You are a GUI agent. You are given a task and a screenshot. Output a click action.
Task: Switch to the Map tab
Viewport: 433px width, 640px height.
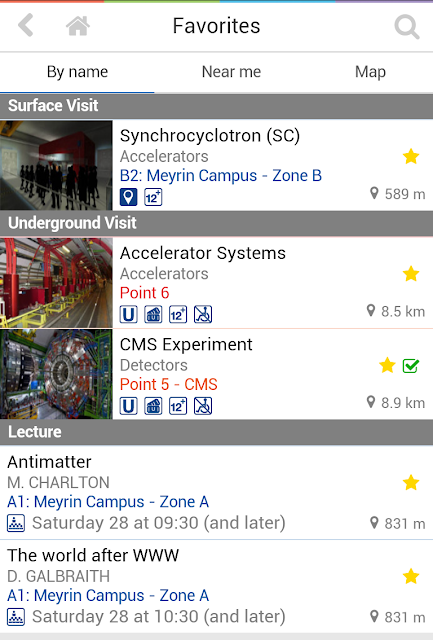370,72
